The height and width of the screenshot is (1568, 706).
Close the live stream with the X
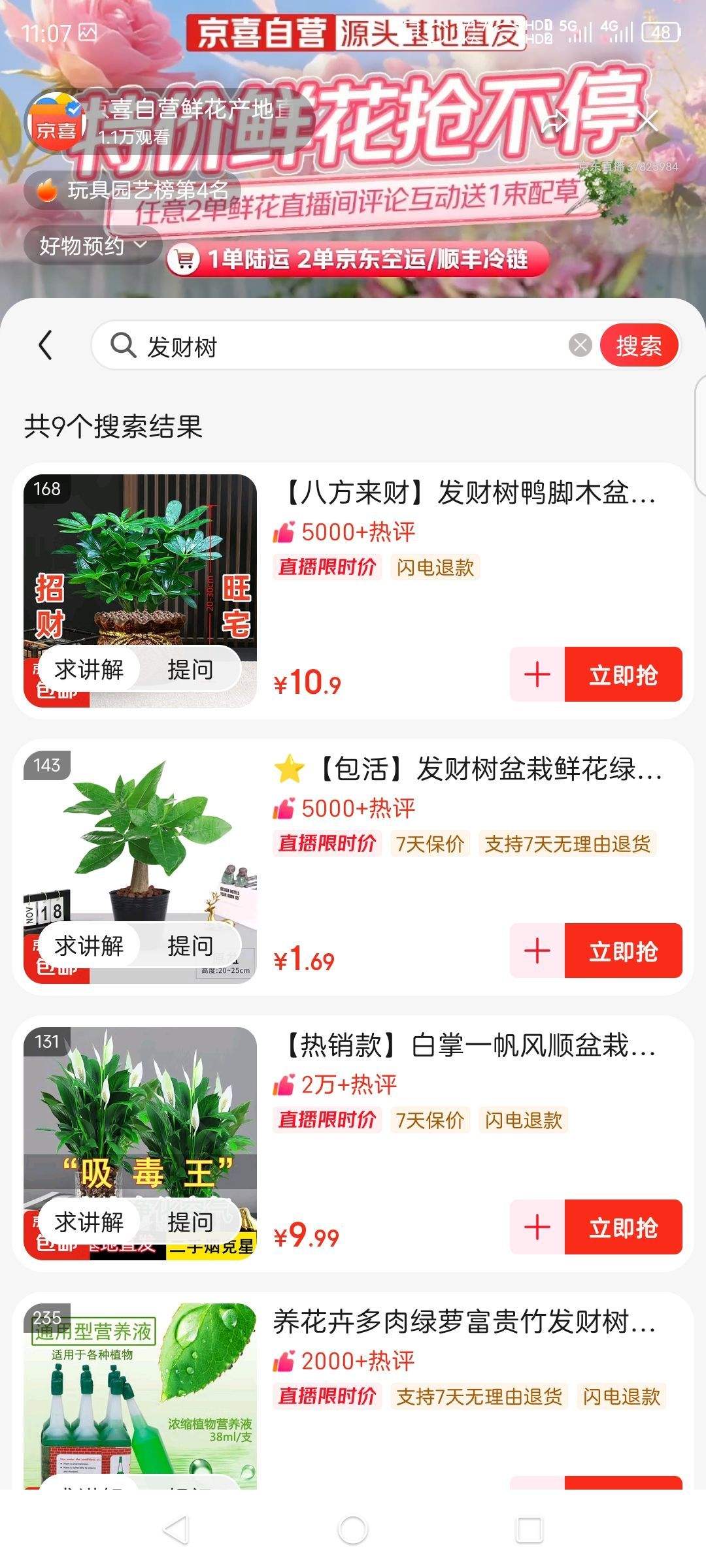point(647,121)
